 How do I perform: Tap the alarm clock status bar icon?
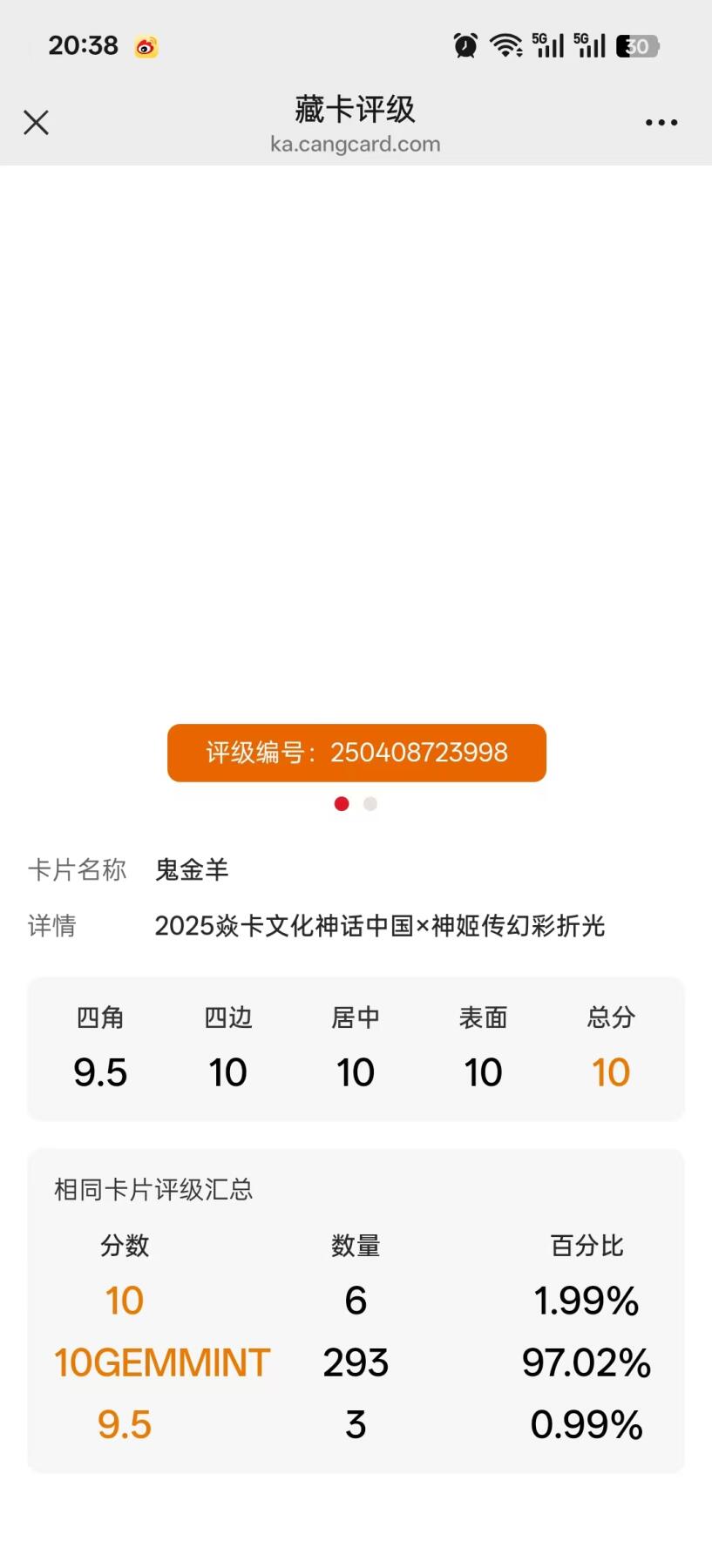(x=465, y=45)
